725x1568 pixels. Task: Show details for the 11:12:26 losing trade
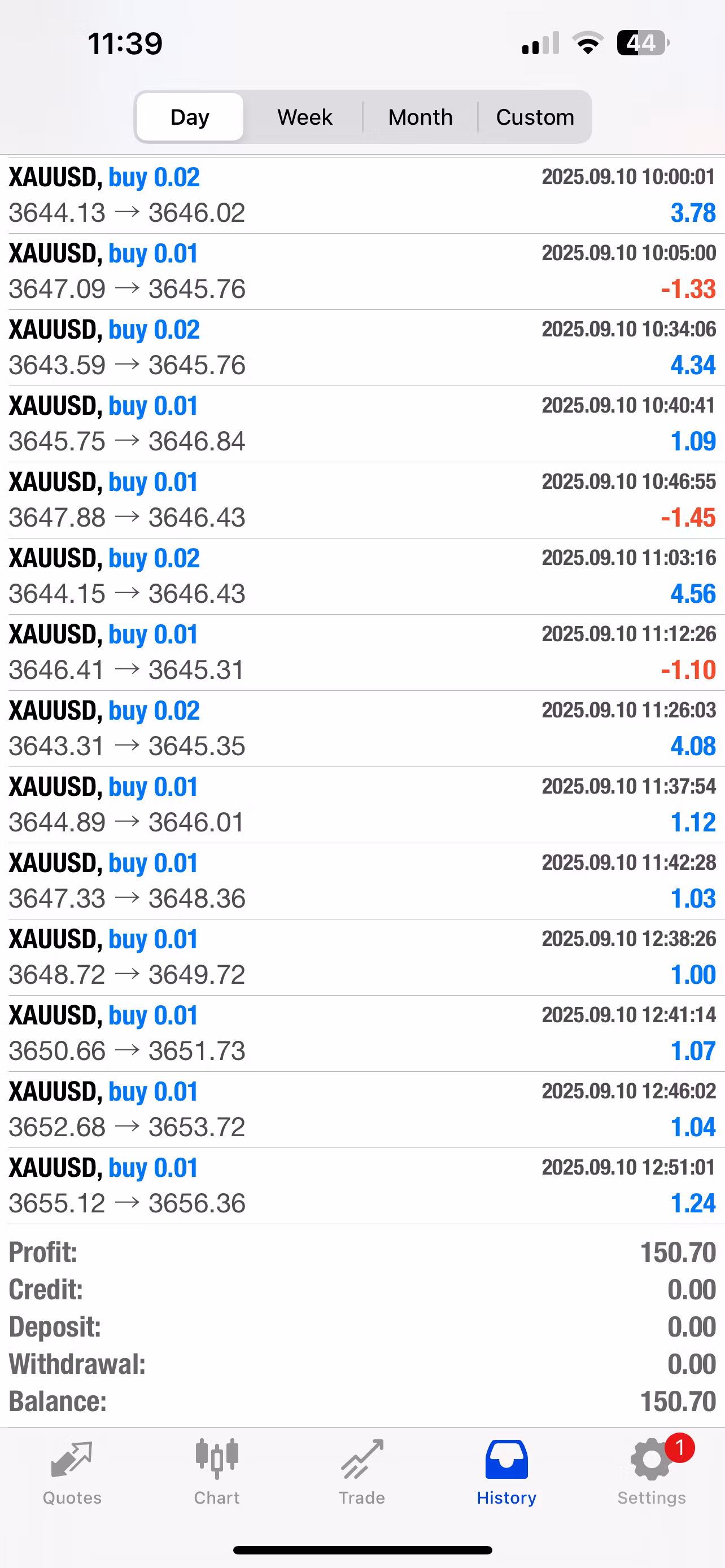362,652
